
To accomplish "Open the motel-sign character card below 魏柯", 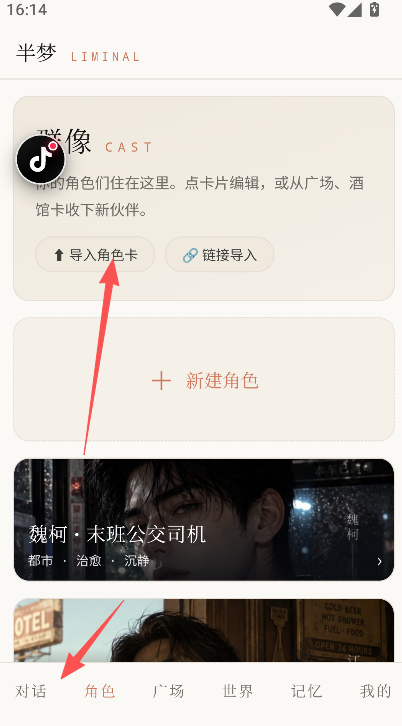I will click(204, 631).
